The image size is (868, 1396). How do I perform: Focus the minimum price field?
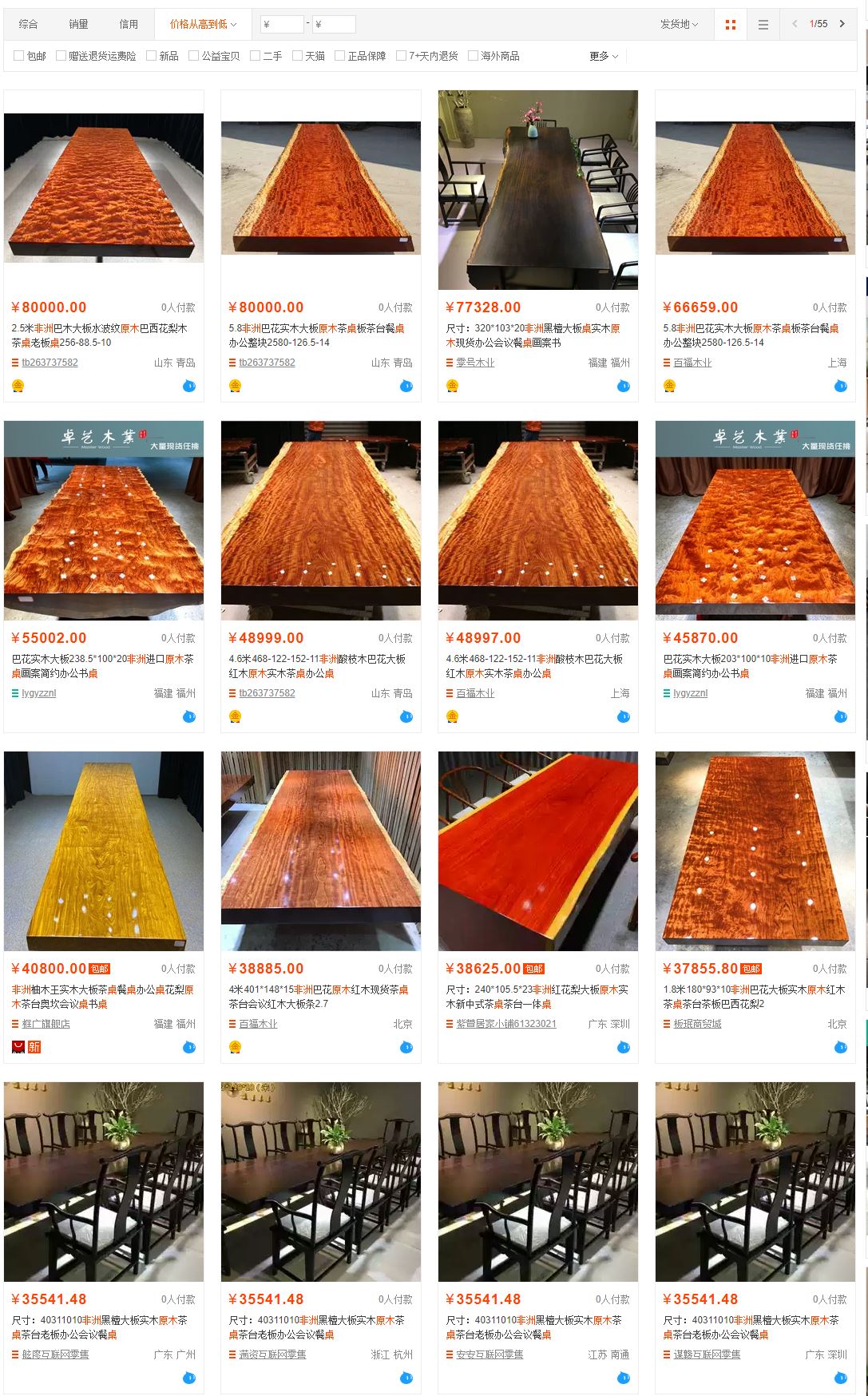(282, 24)
